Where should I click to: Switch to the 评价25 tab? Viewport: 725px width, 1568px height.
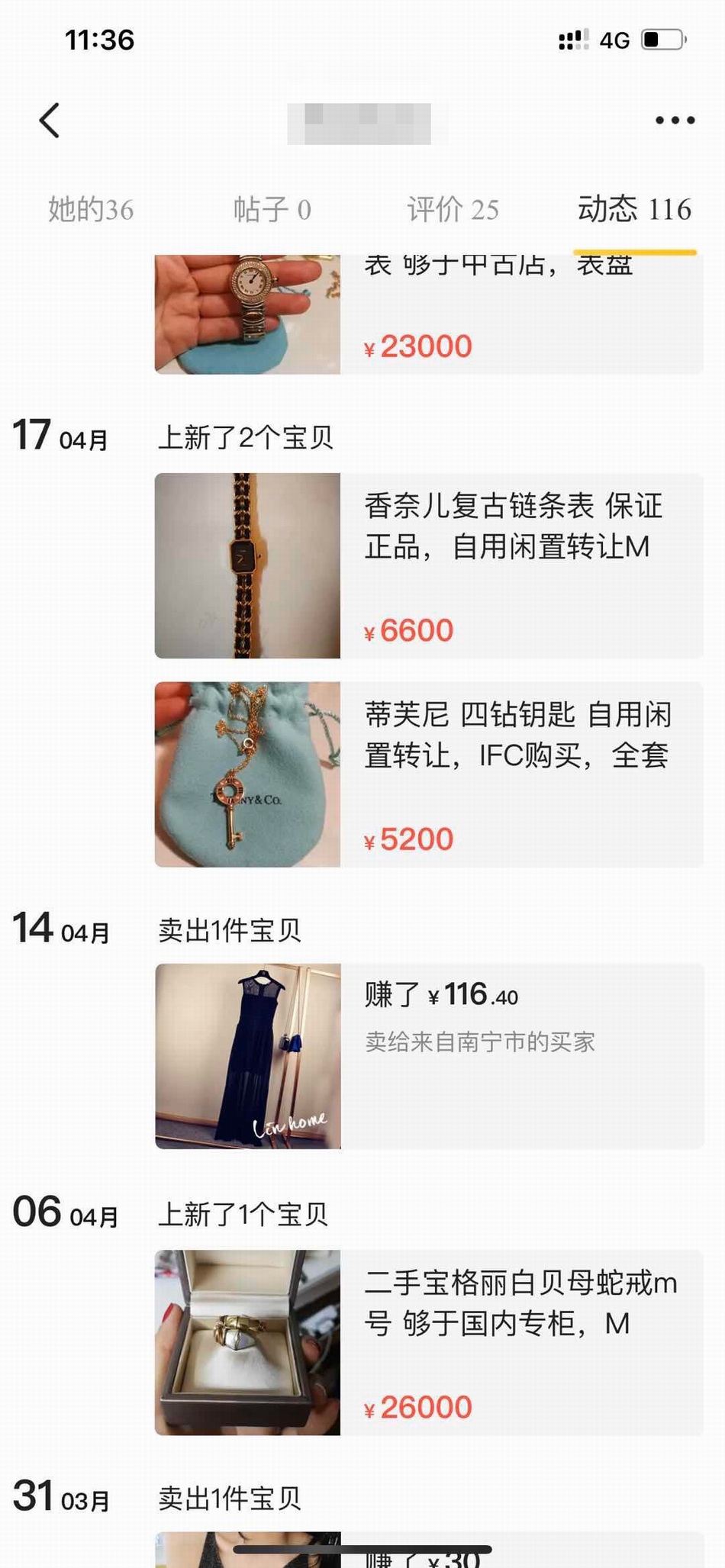point(453,208)
